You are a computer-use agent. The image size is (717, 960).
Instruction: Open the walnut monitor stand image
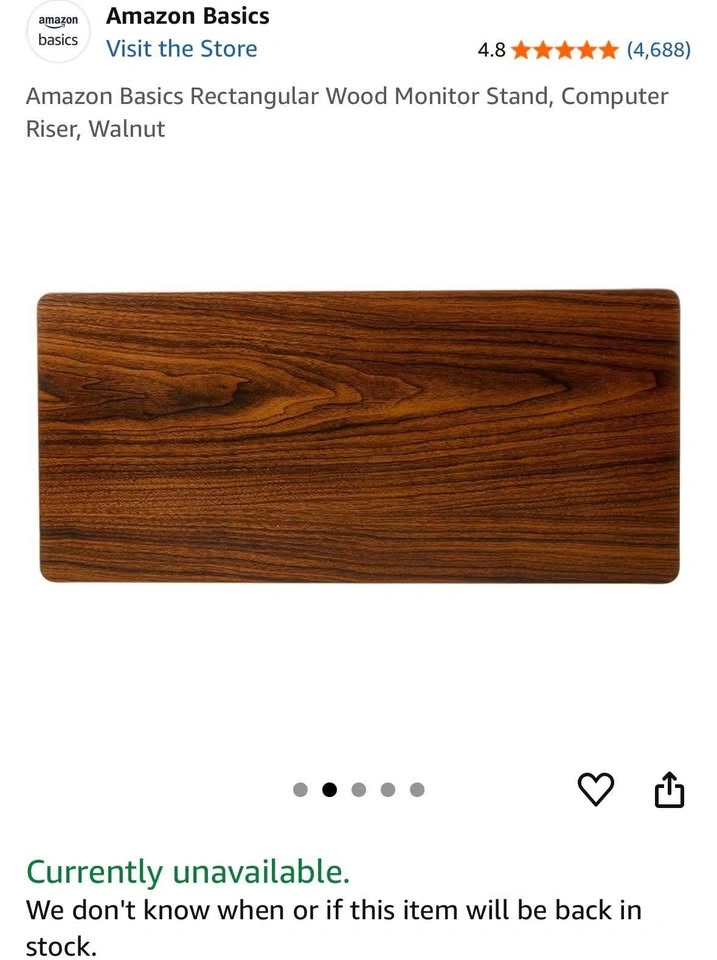tap(358, 437)
